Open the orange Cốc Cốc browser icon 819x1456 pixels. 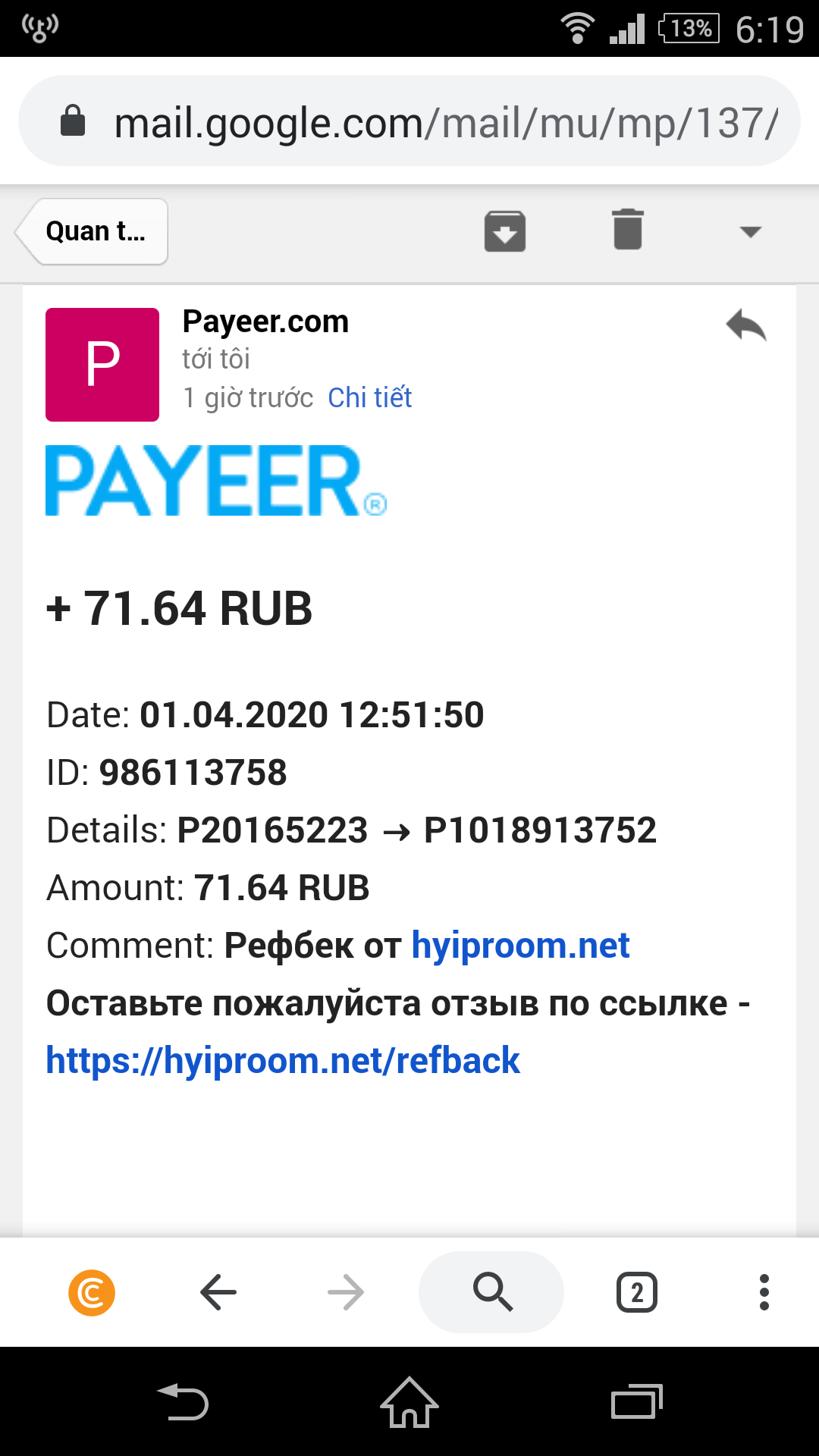[x=92, y=1292]
